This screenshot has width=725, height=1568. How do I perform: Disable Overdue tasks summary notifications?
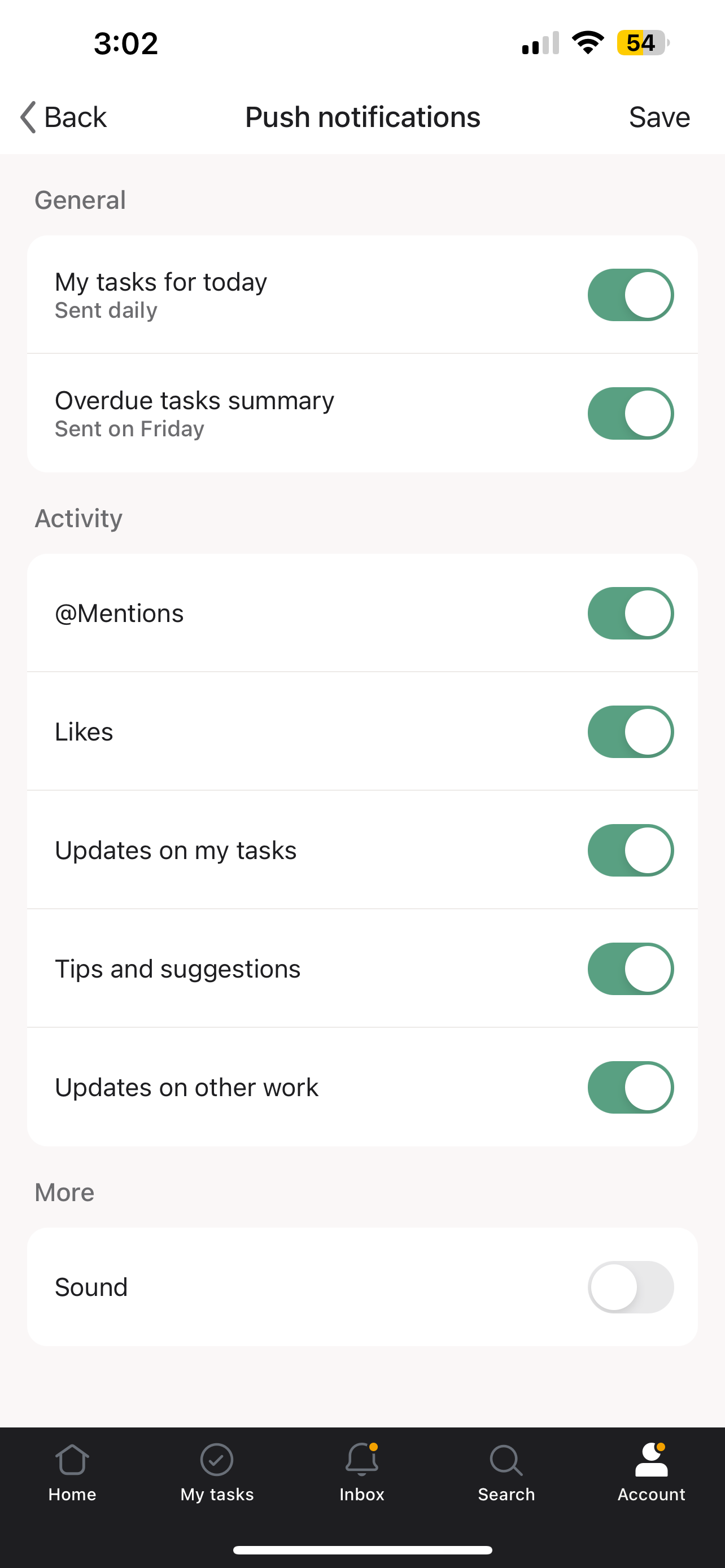coord(631,413)
